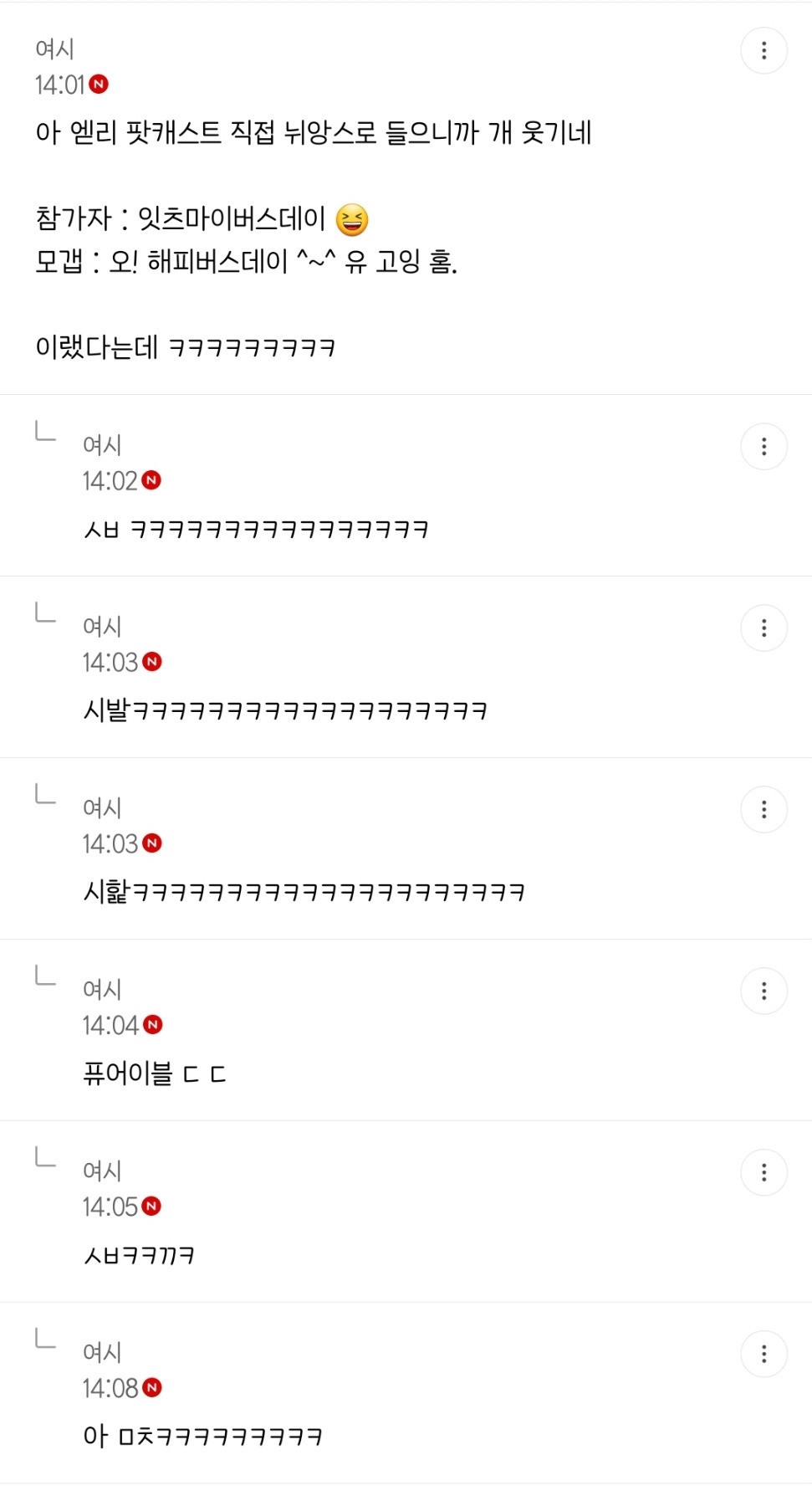
Task: Open the options menu for the 14:01 comment
Action: click(x=763, y=51)
